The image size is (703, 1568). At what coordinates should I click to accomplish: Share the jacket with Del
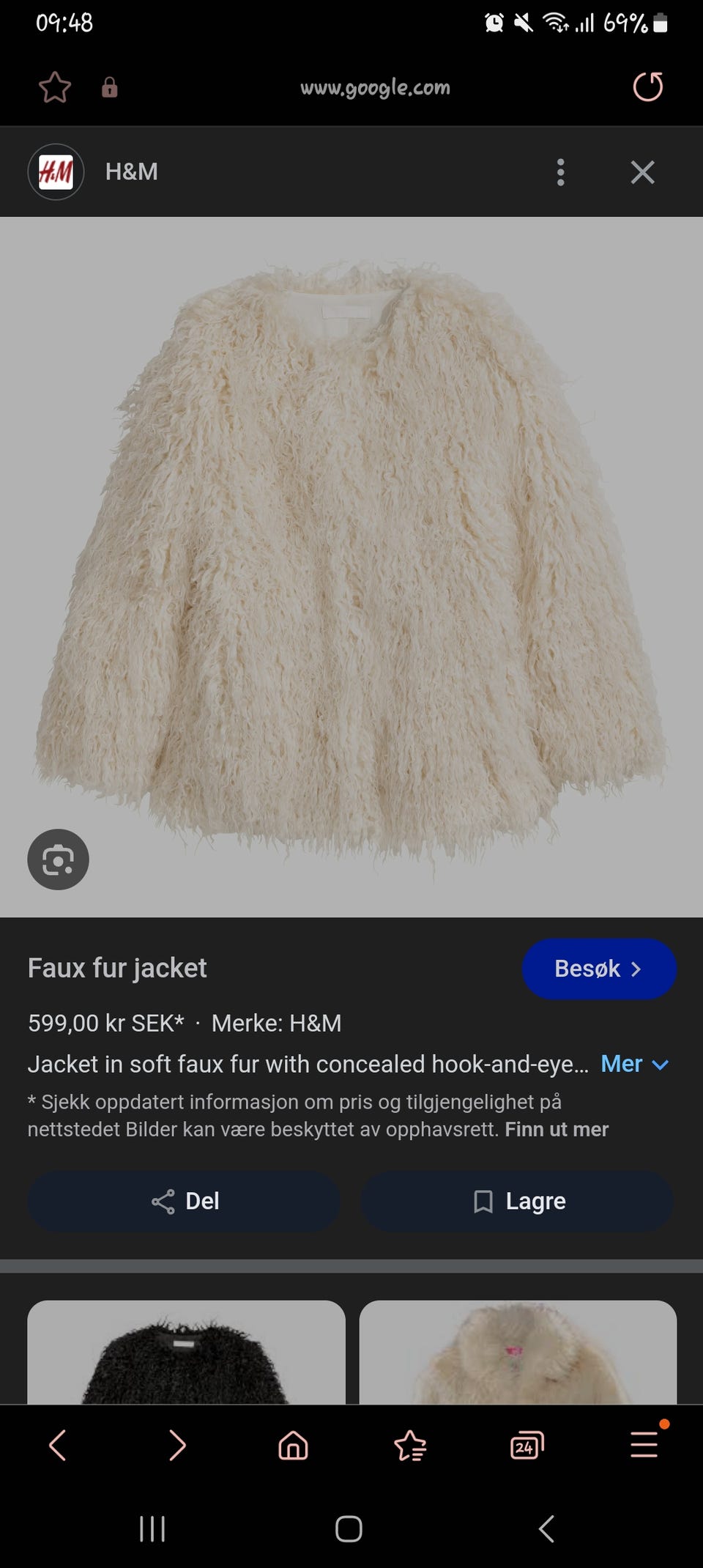coord(184,1201)
